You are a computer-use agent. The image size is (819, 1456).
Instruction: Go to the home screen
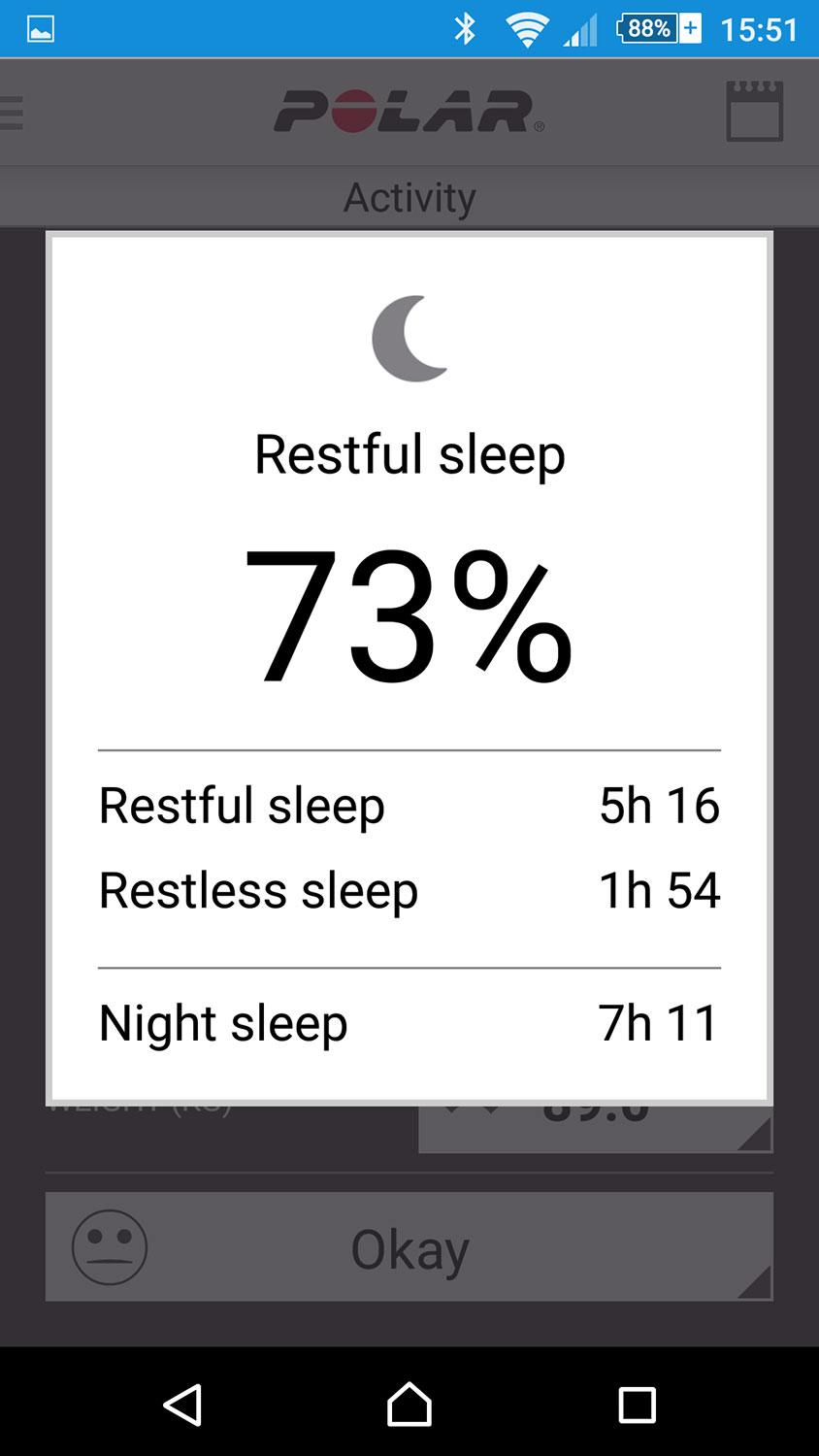click(x=409, y=1404)
